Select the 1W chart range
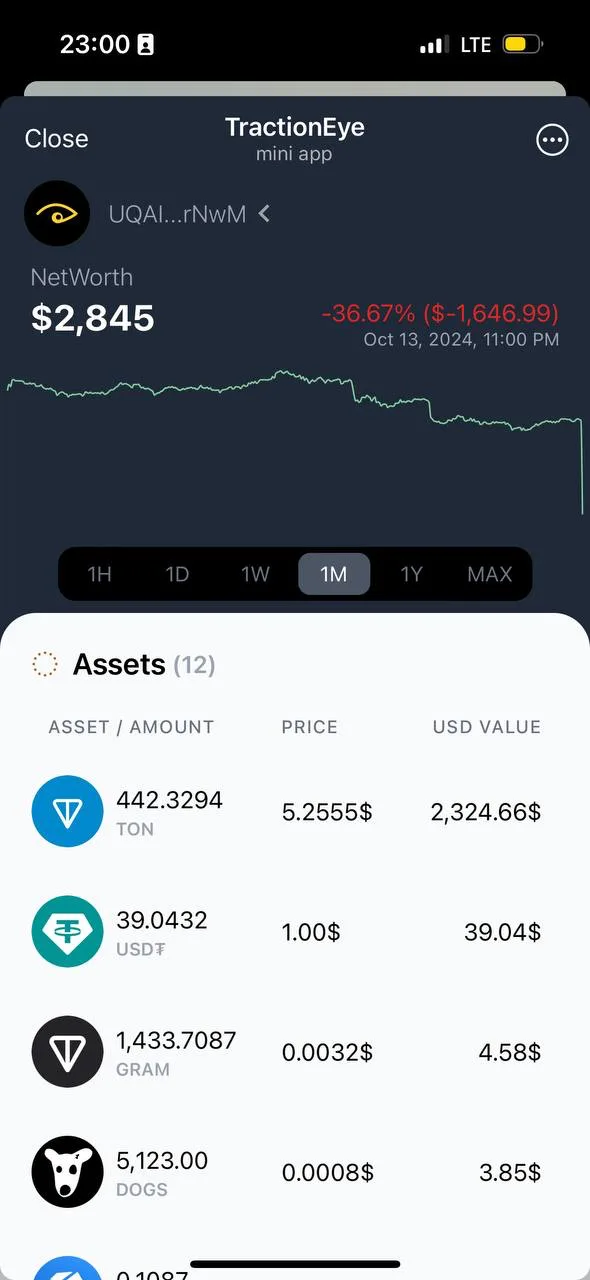The image size is (590, 1280). click(x=255, y=574)
